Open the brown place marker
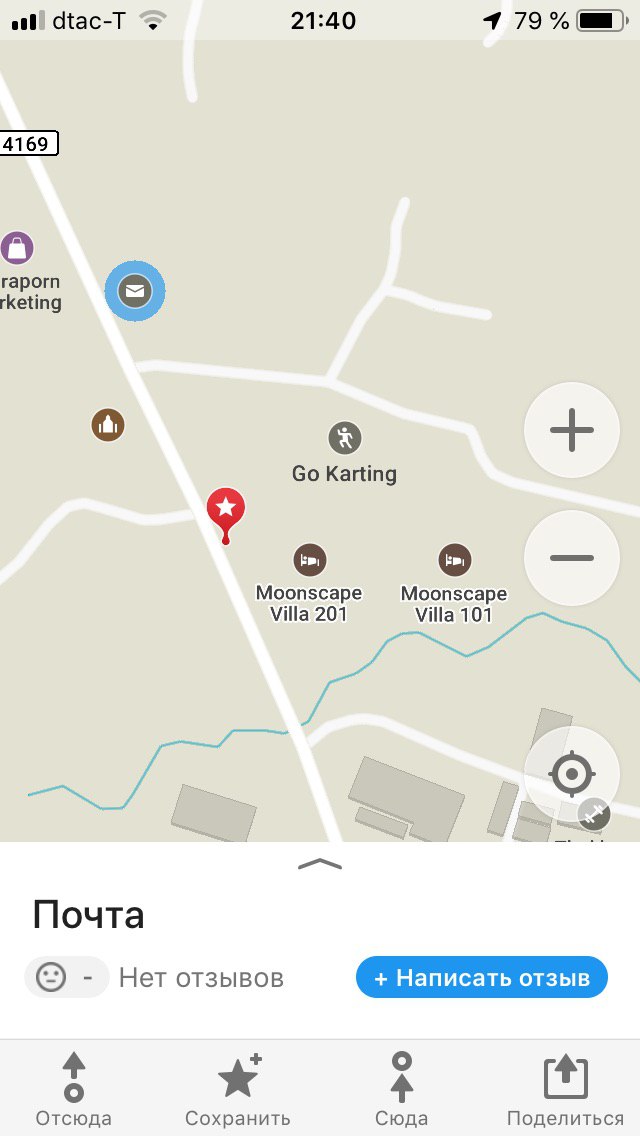The image size is (640, 1136). click(x=108, y=425)
